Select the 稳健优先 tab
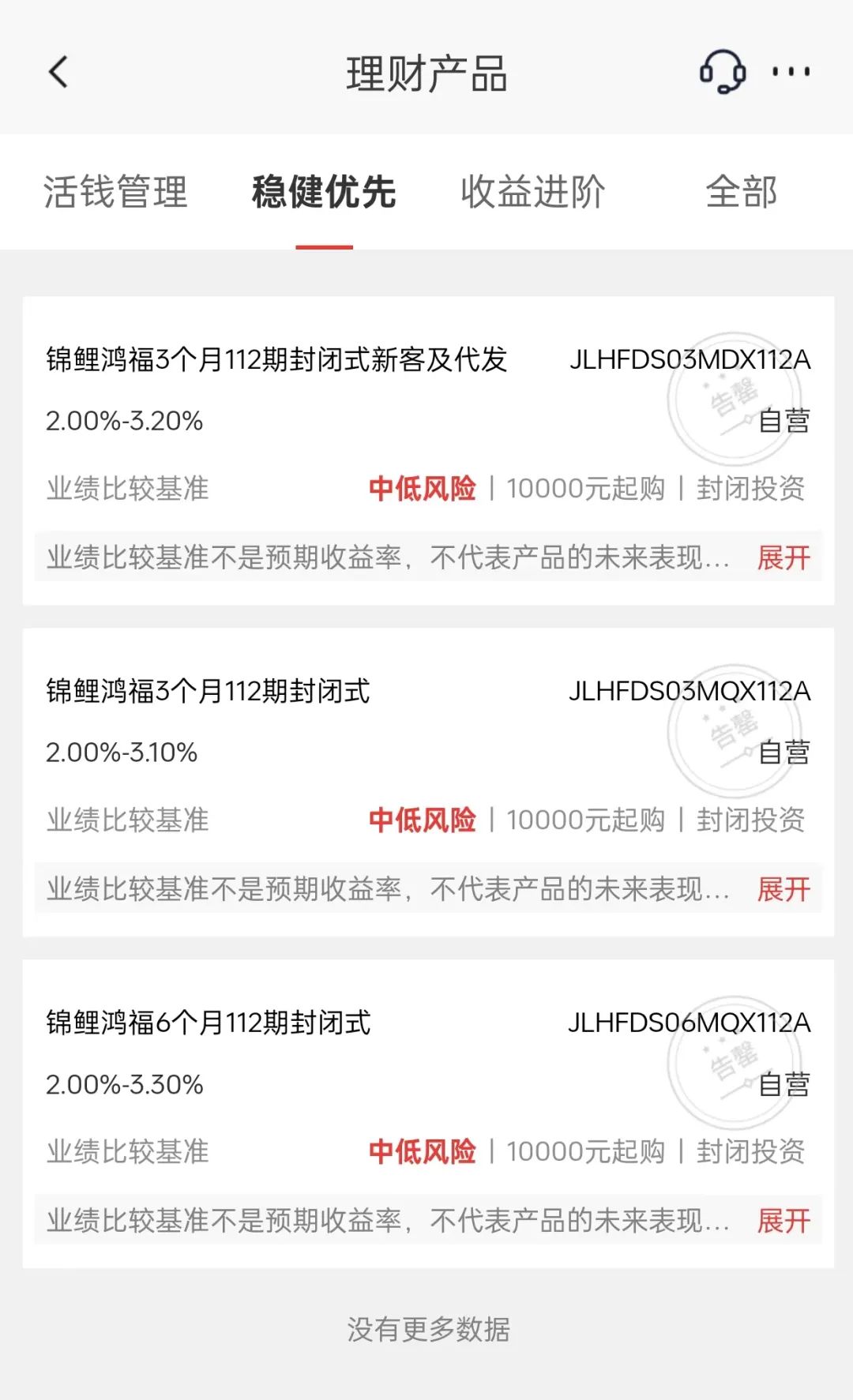Image resolution: width=853 pixels, height=1400 pixels. (x=324, y=192)
